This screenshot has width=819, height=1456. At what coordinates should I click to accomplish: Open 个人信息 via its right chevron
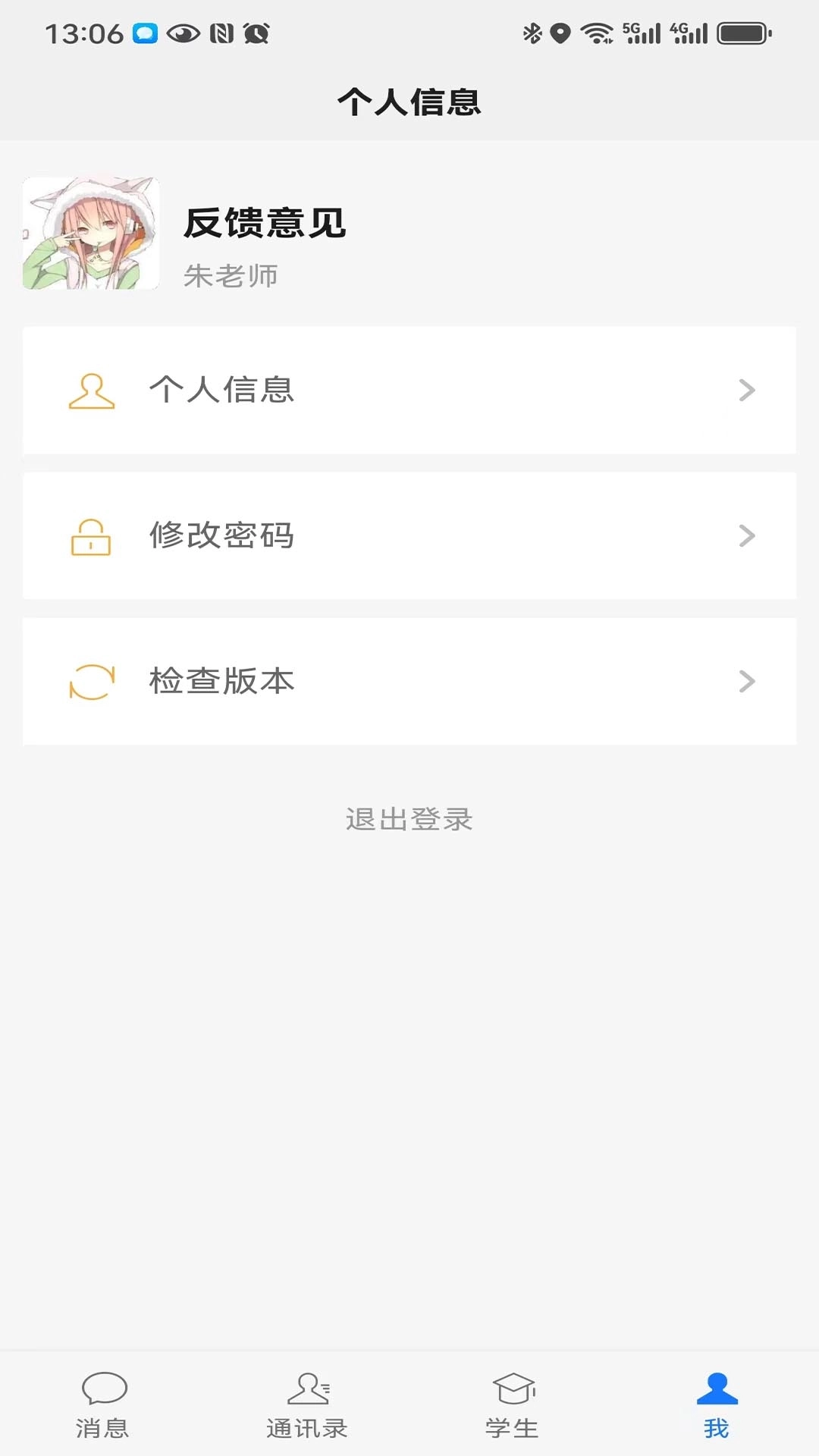coord(748,390)
